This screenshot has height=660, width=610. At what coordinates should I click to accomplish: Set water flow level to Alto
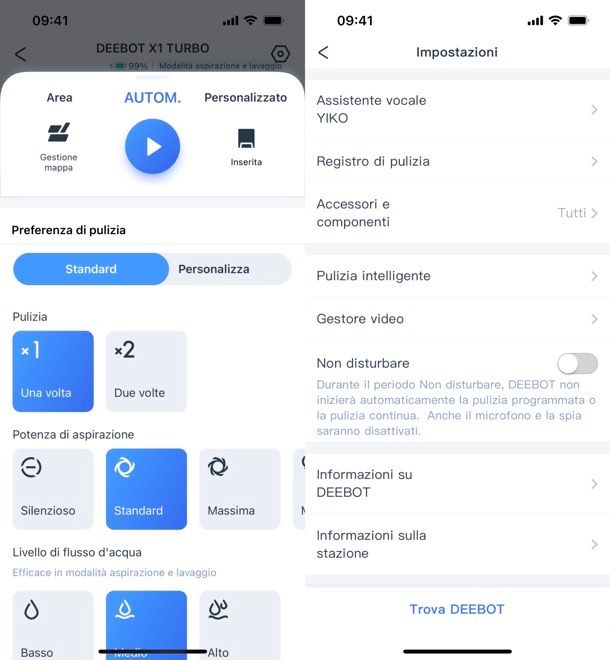239,626
